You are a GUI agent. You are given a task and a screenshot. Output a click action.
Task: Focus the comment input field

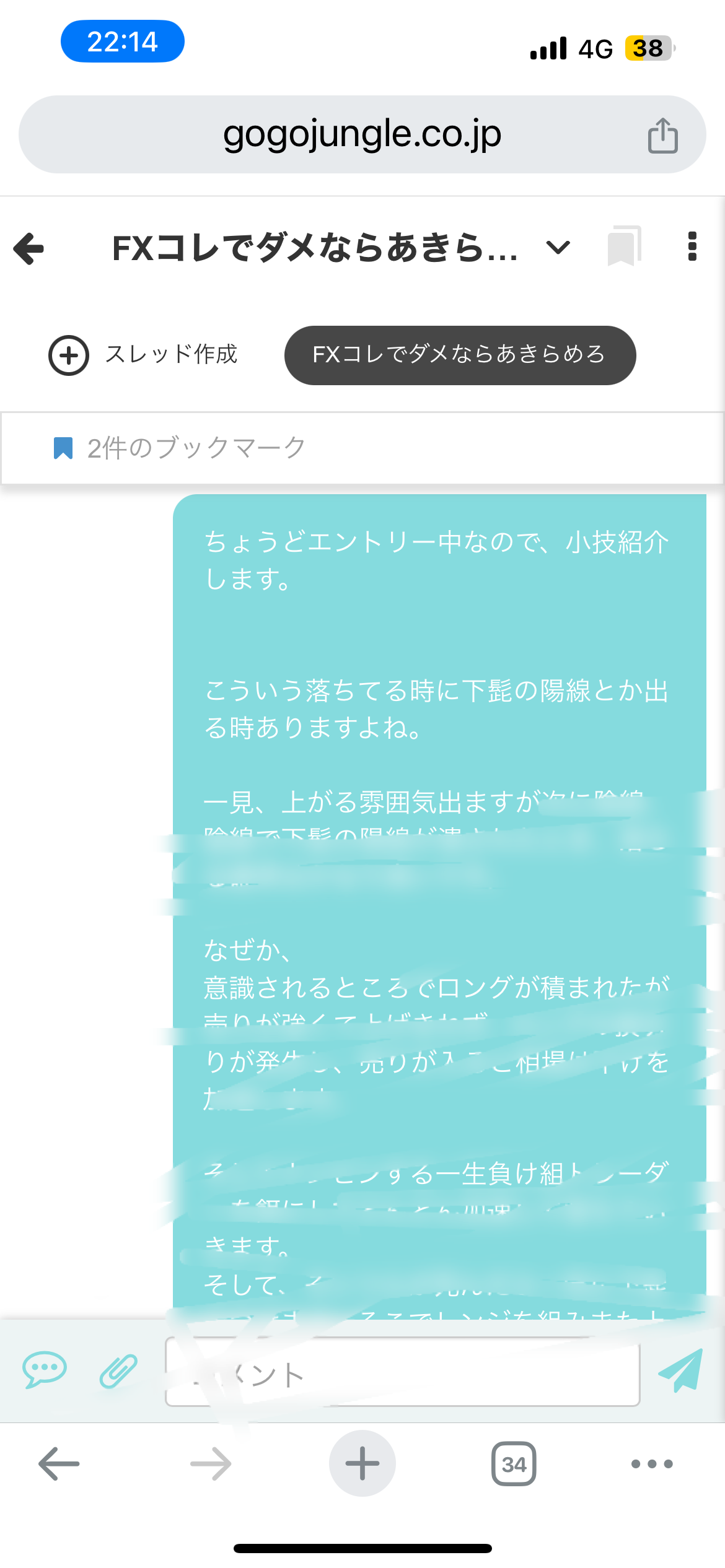click(403, 1373)
